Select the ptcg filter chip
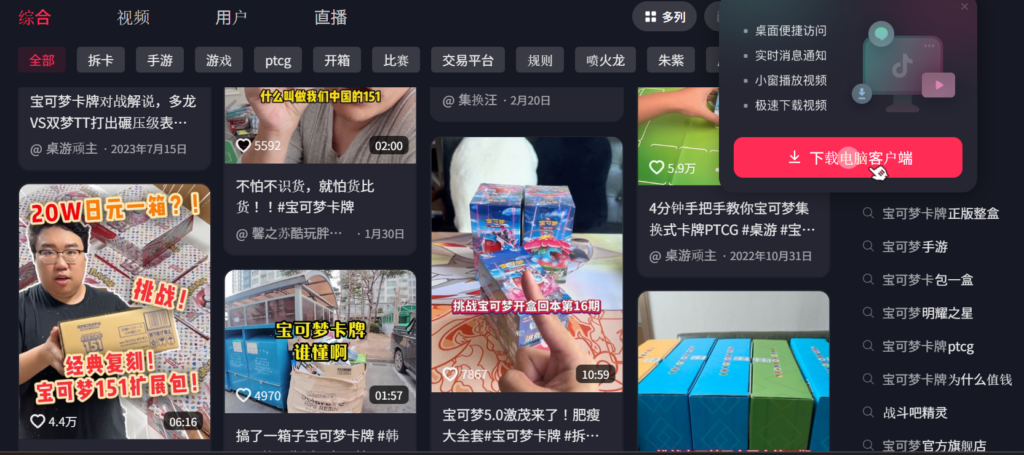This screenshot has width=1024, height=455. [278, 60]
